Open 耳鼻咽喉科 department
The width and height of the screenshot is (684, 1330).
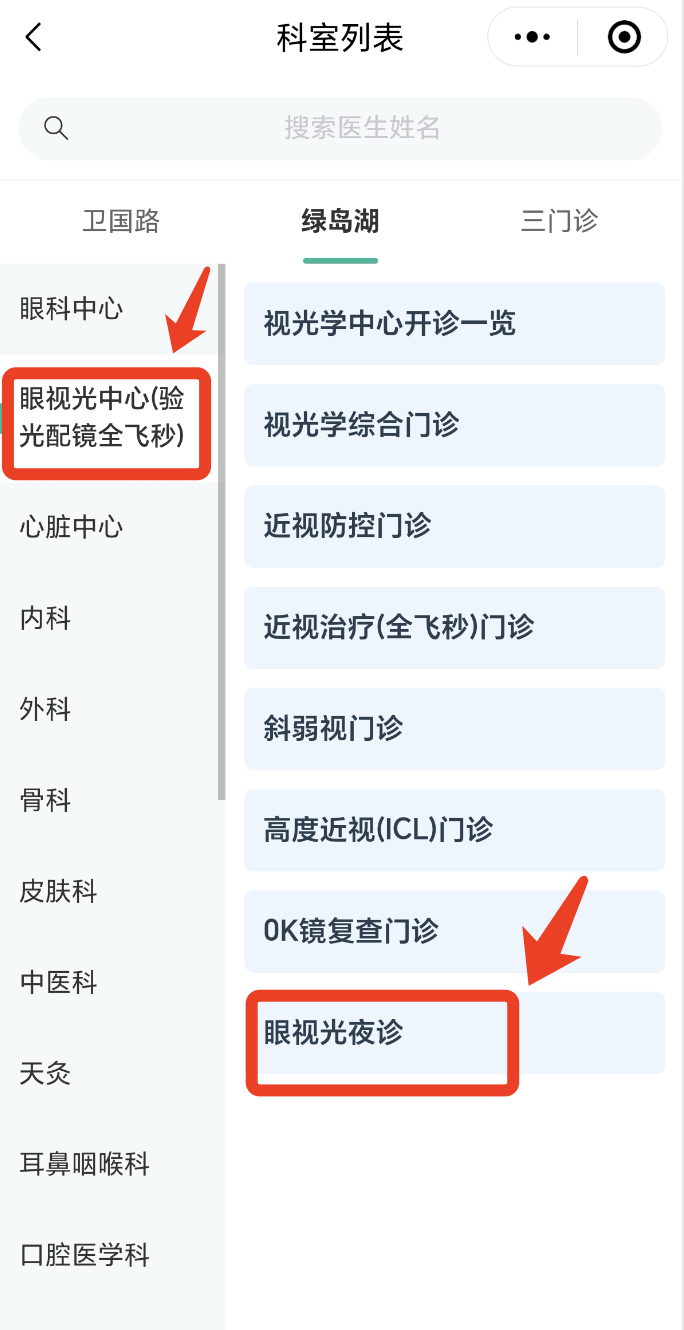[x=85, y=1164]
